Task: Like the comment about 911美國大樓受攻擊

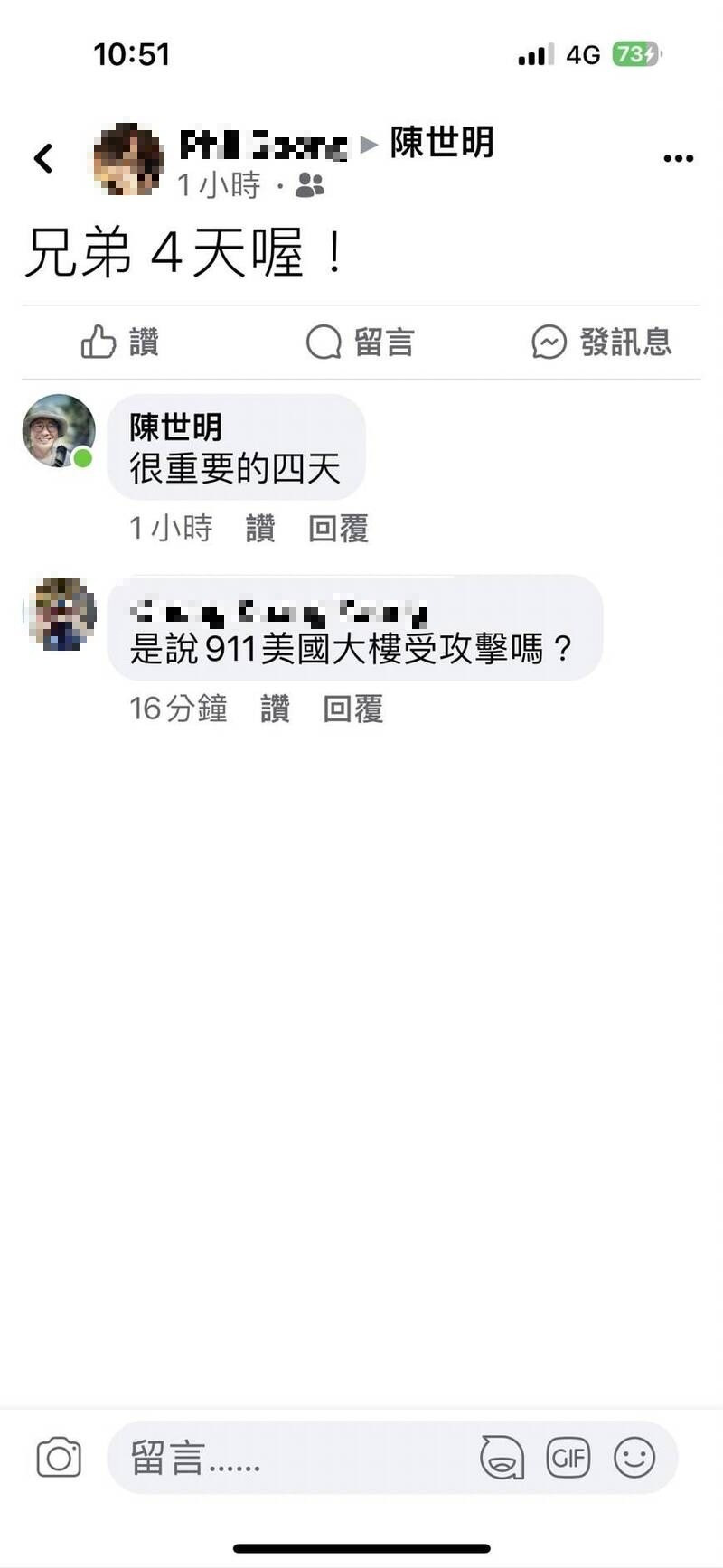Action: pos(276,709)
